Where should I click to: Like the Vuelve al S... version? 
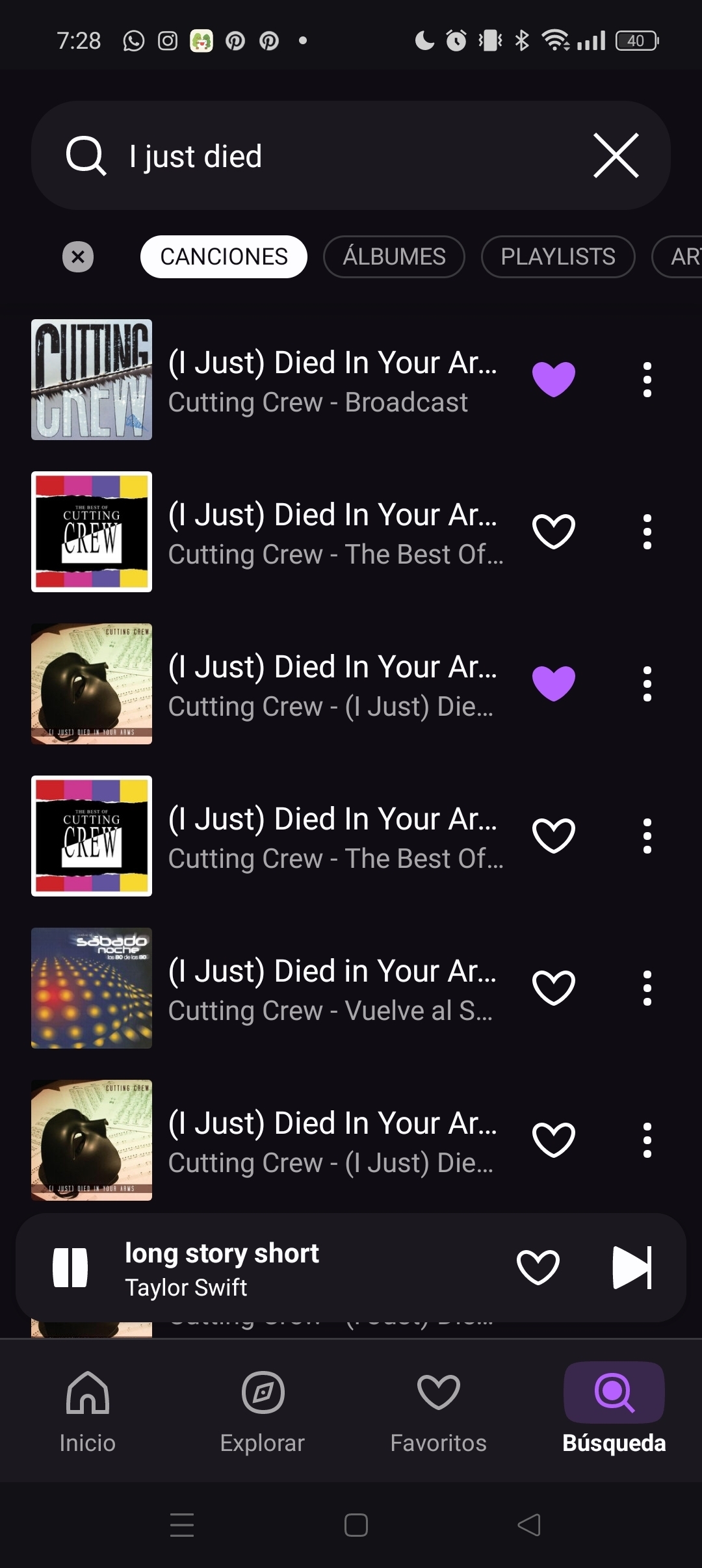click(553, 988)
